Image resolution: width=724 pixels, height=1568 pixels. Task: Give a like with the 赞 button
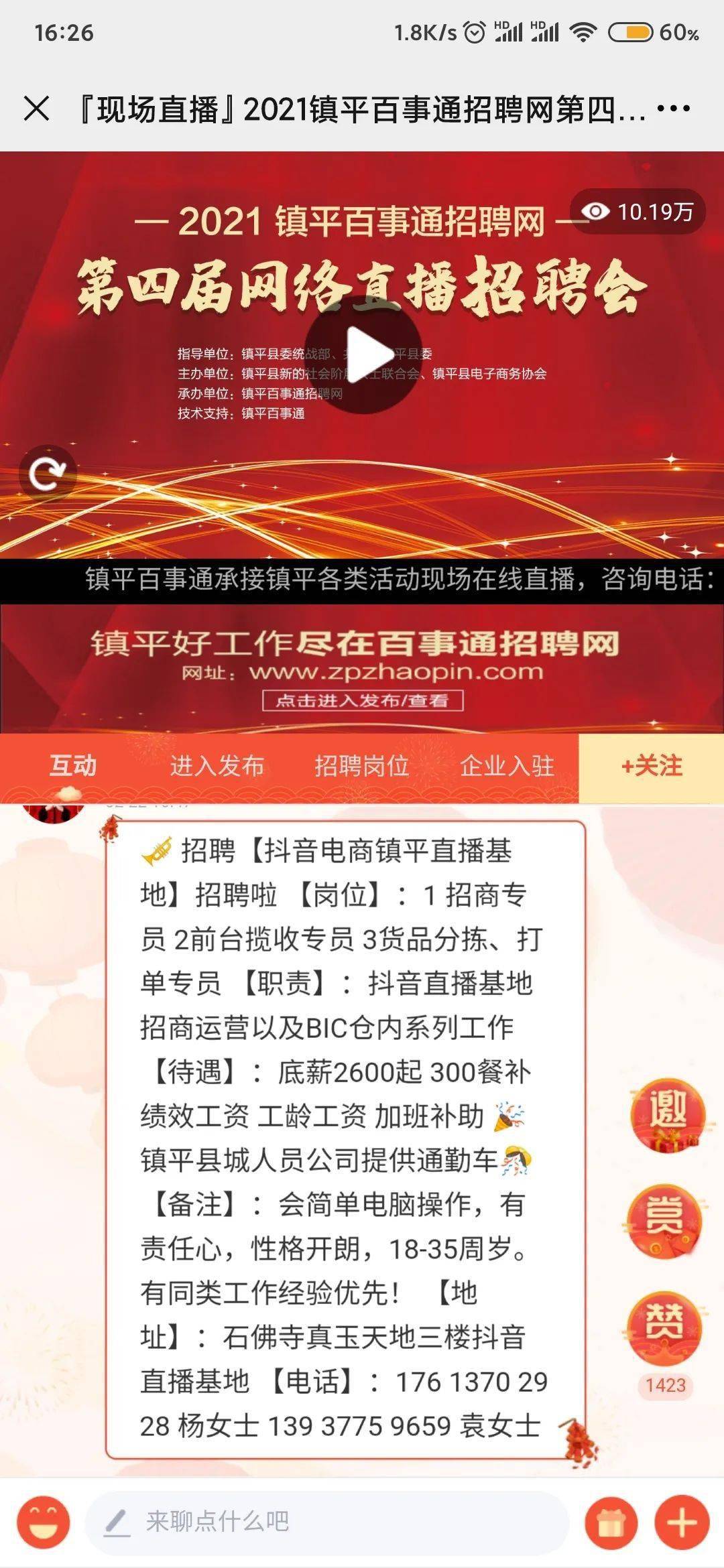(x=665, y=1325)
